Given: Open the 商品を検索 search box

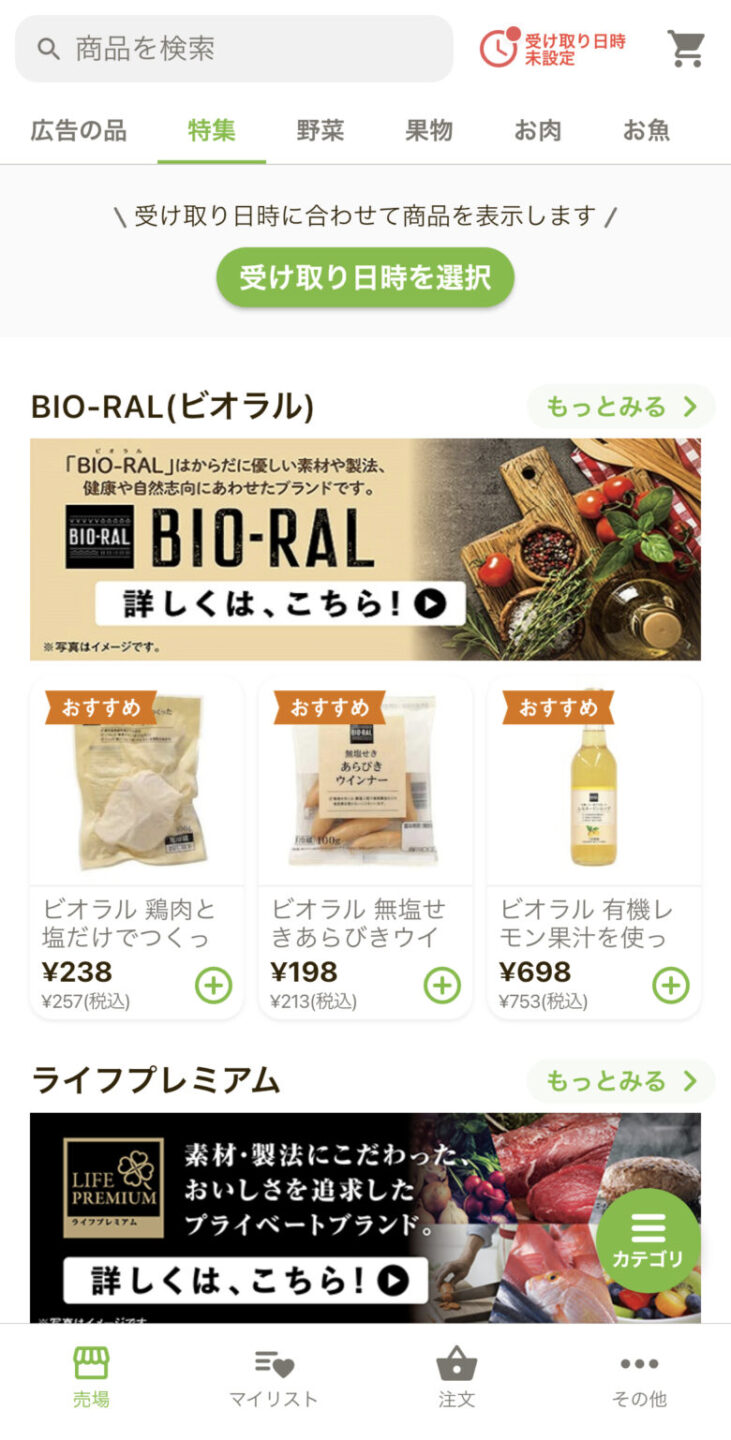Looking at the screenshot, I should pyautogui.click(x=234, y=48).
